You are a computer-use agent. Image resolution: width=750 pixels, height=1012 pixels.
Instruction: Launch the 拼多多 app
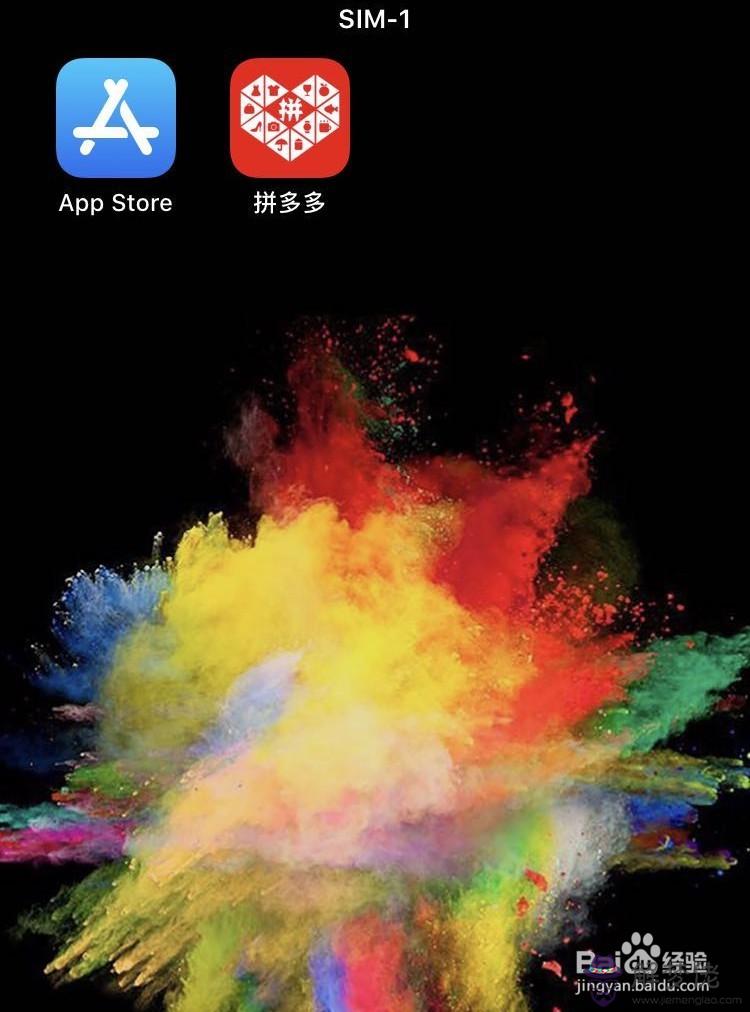(x=290, y=118)
